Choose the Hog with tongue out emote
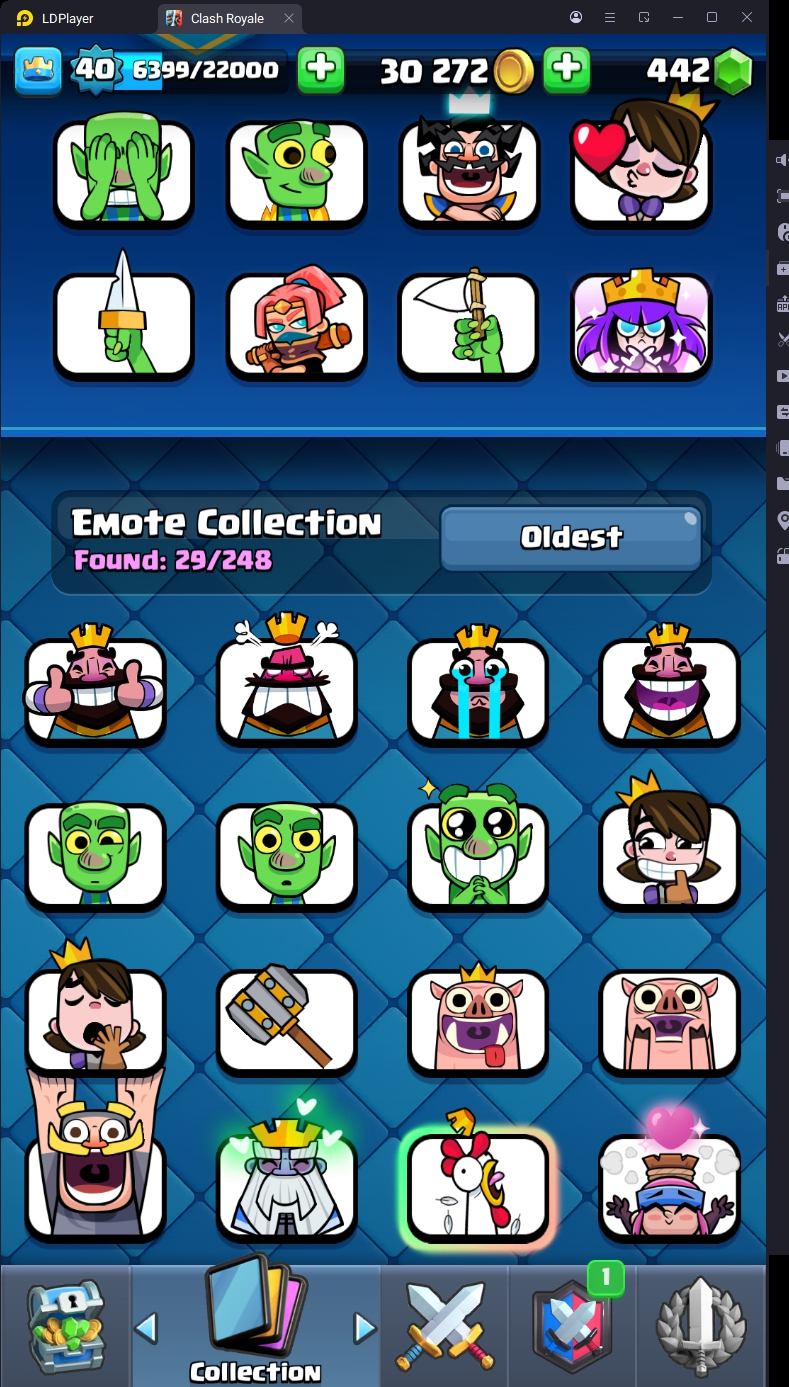Screen dimensions: 789x1387 (478, 1021)
